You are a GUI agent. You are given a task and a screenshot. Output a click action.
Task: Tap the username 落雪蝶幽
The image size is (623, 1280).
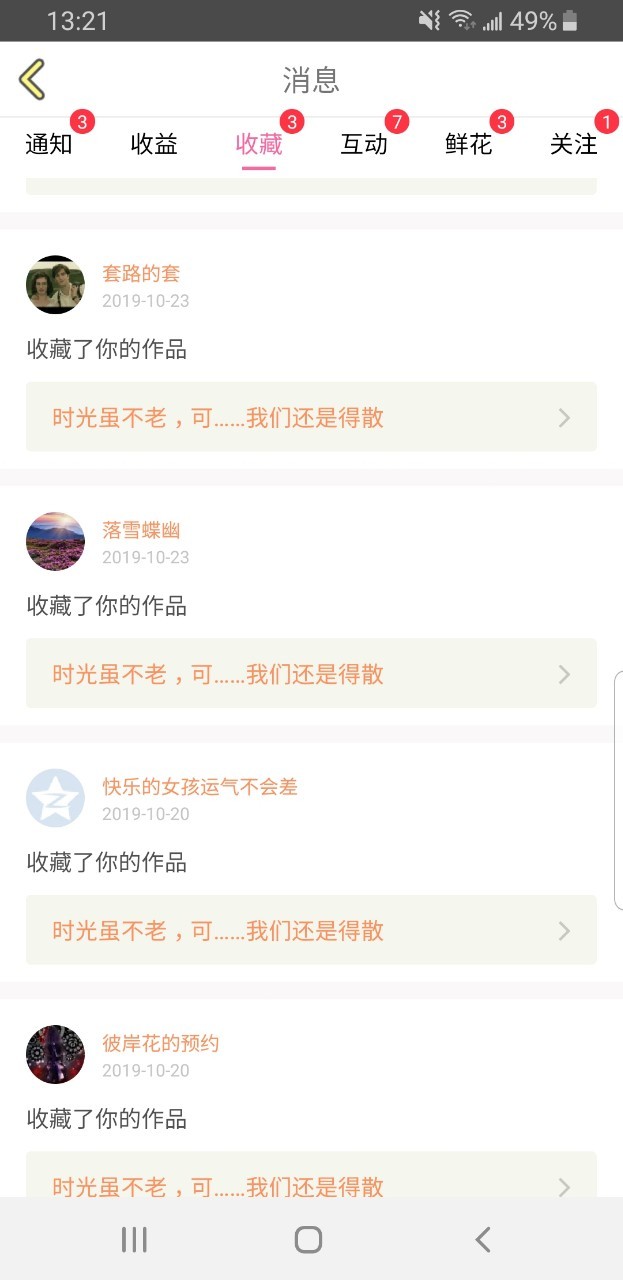[141, 530]
